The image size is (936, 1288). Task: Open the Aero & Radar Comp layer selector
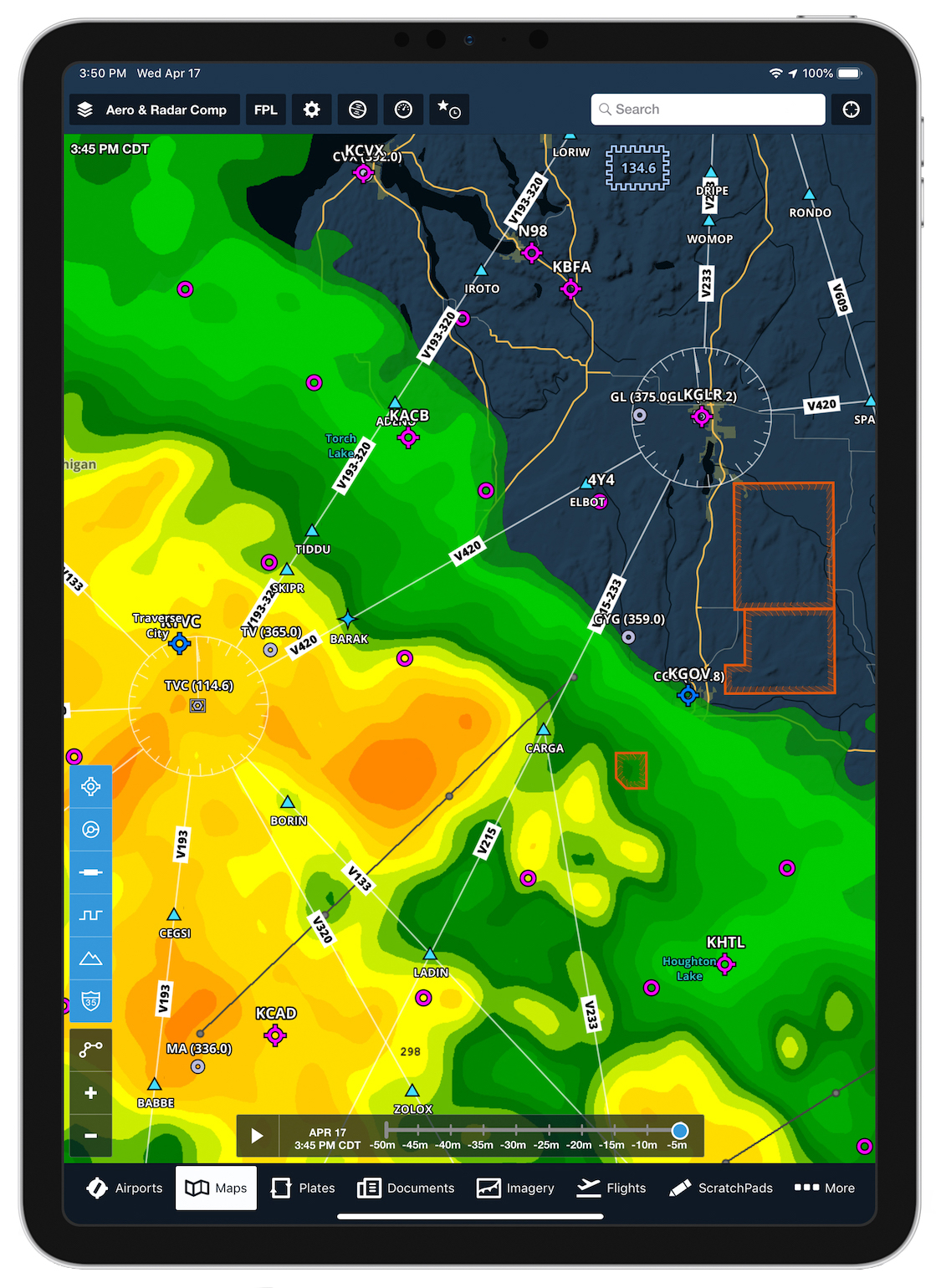tap(153, 110)
